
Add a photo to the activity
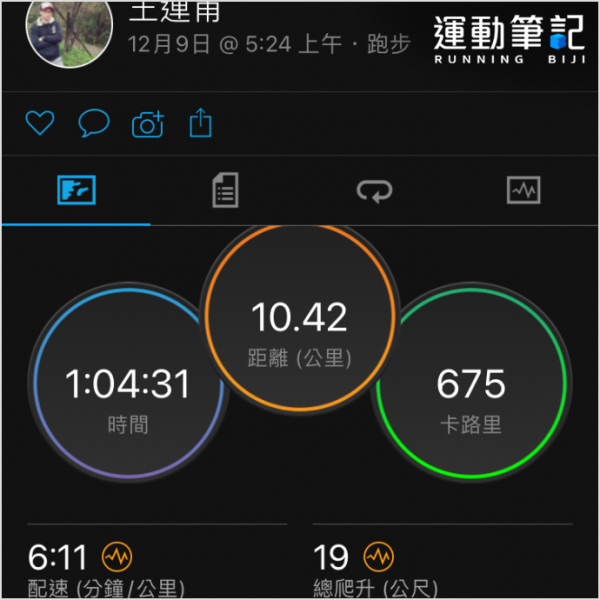click(x=148, y=124)
